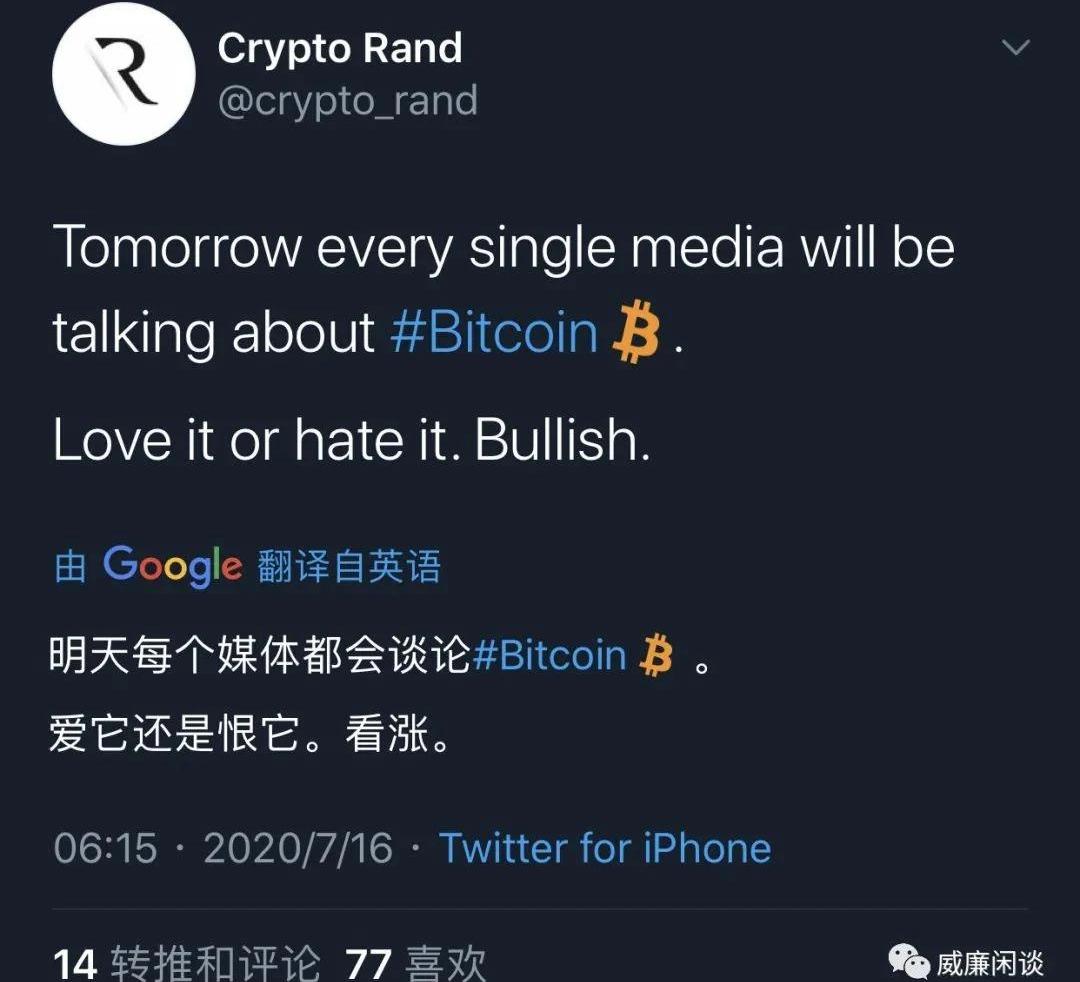Open the Twitter for iPhone source link
The image size is (1080, 982).
pos(605,848)
